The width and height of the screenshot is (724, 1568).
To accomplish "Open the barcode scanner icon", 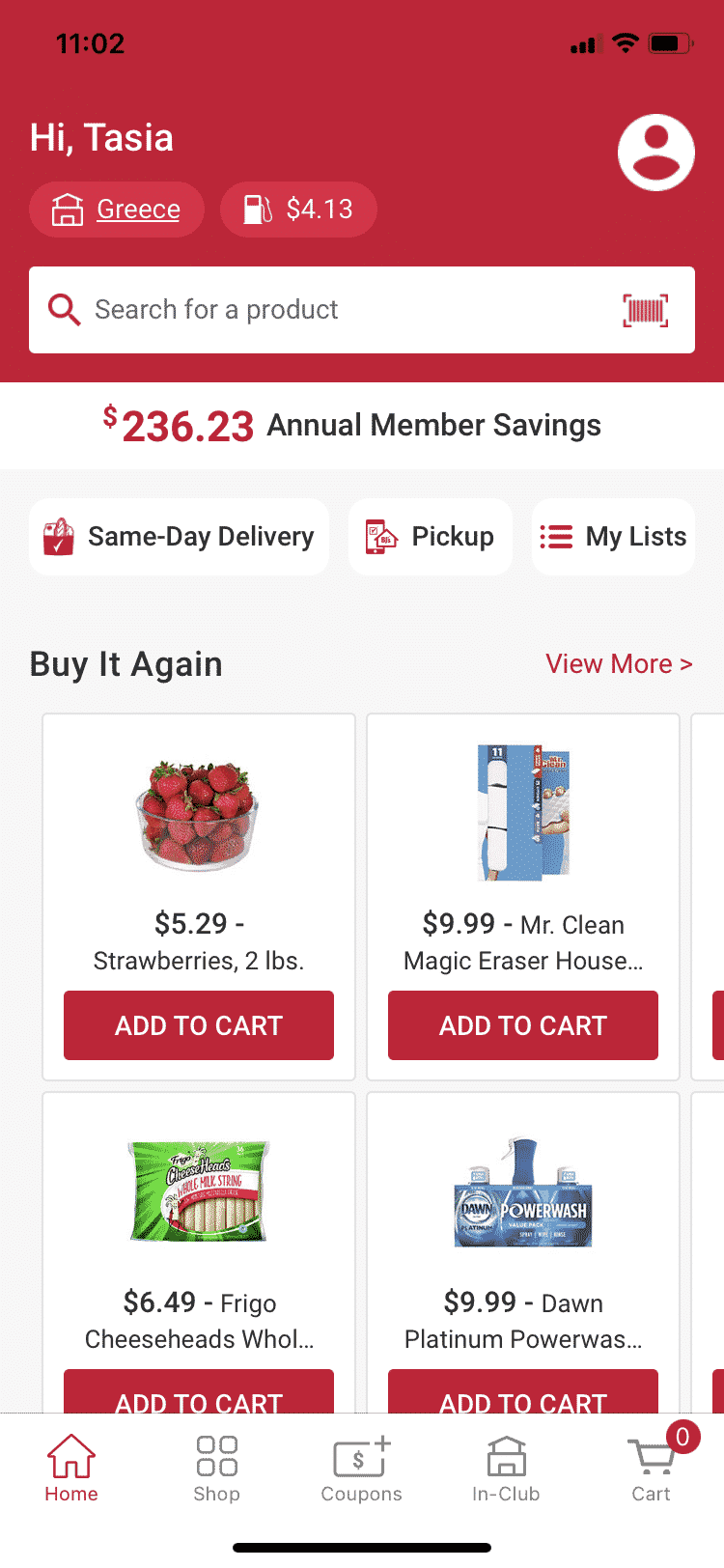I will click(x=646, y=310).
